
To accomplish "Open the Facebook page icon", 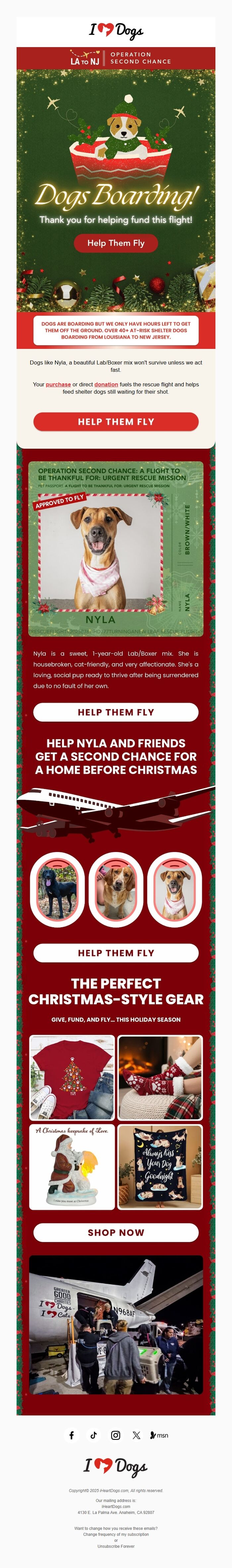I will [71, 1435].
